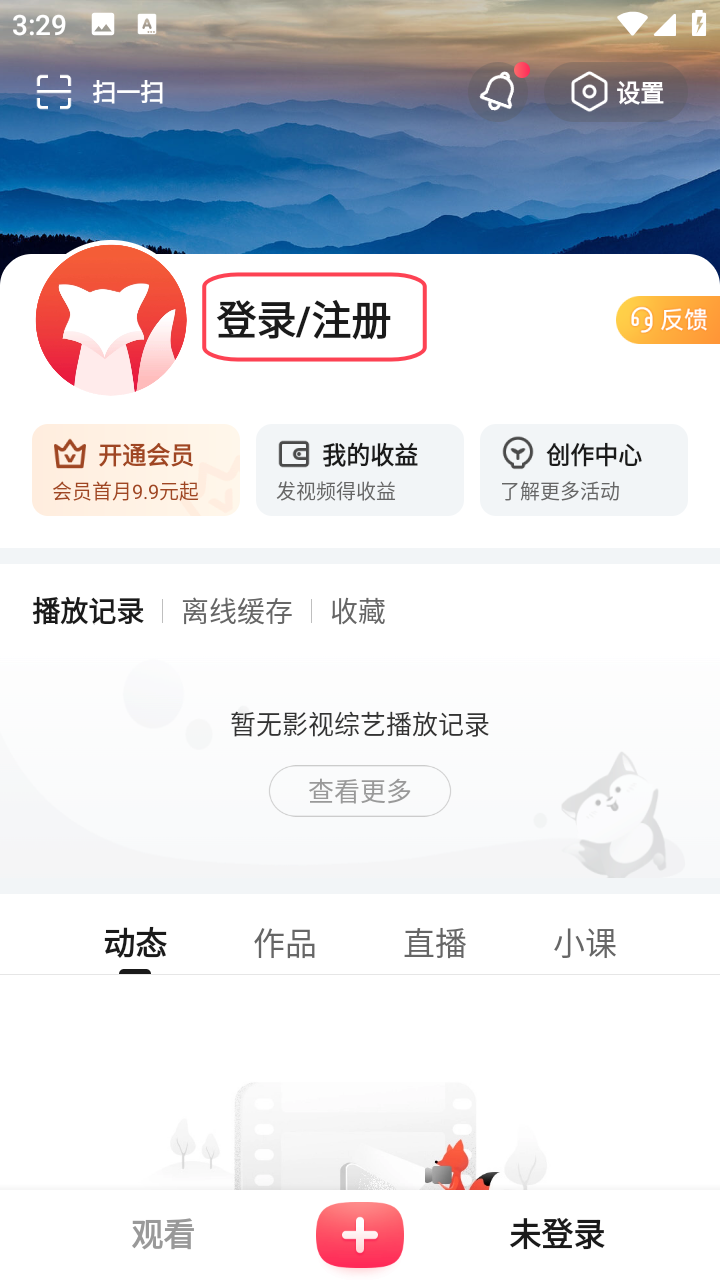Open the 扫一扫 scanner
Viewport: 720px width, 1280px height.
99,92
